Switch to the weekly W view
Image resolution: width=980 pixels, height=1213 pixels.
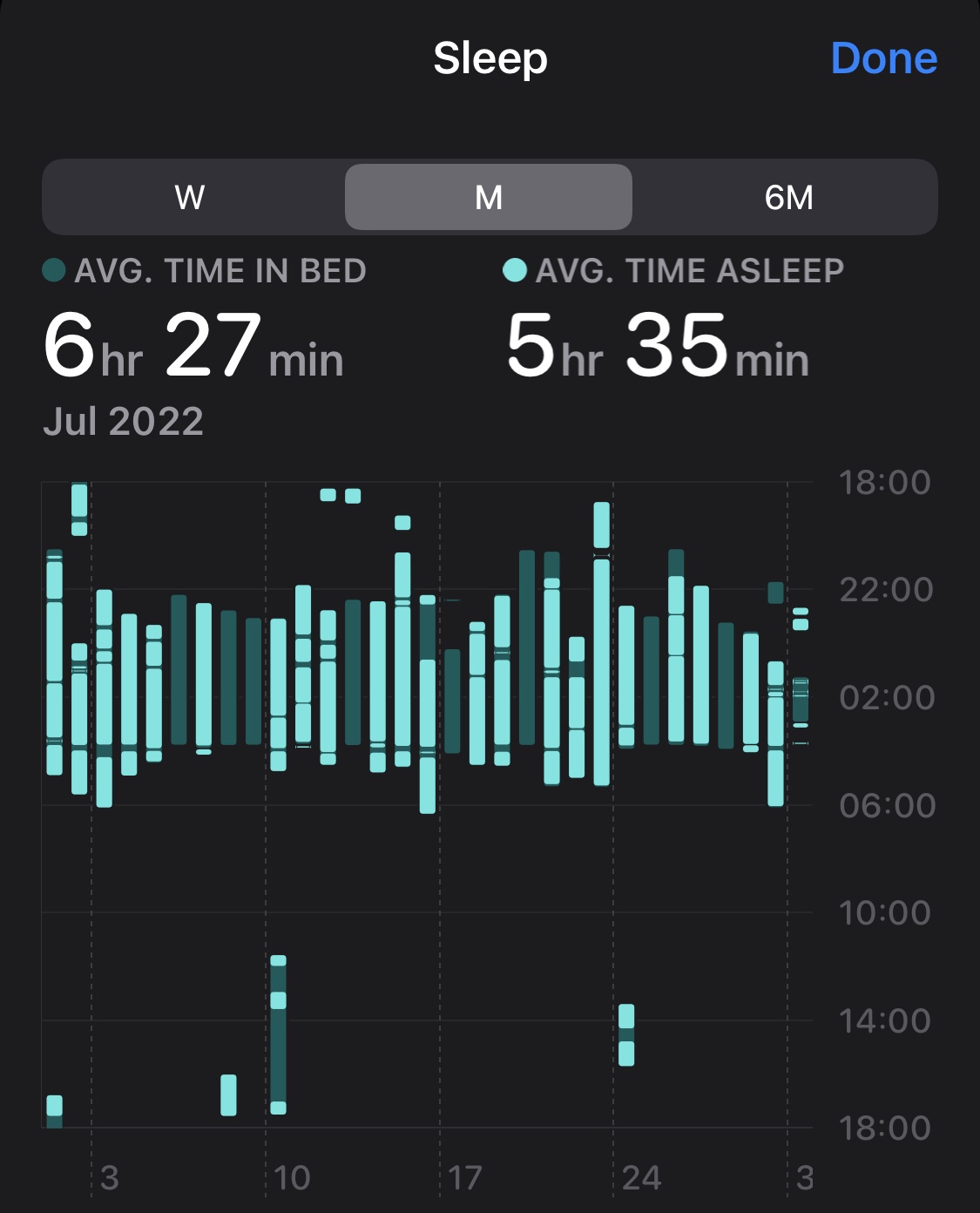pos(190,198)
